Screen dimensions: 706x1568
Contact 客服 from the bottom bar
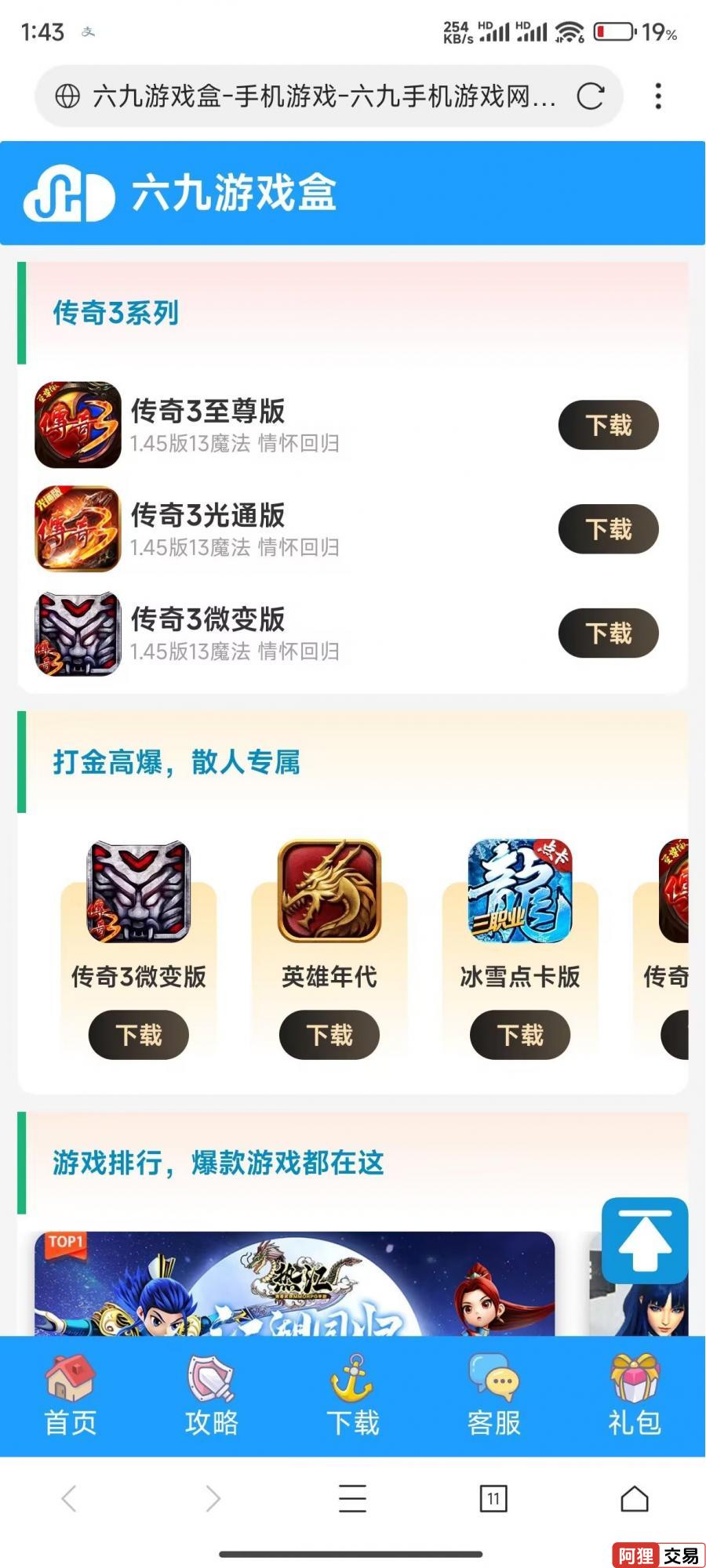click(493, 1396)
